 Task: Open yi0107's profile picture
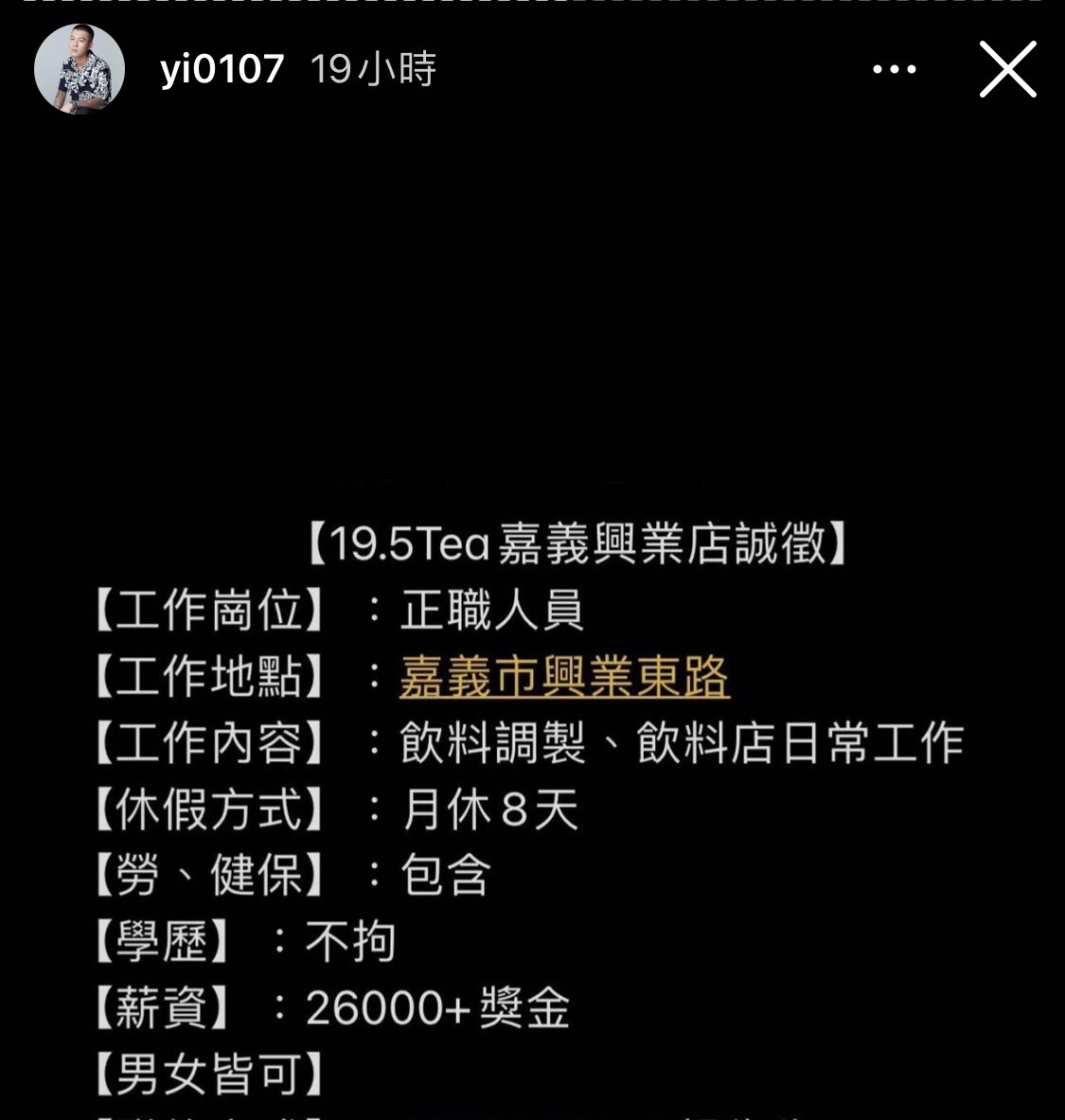(x=80, y=69)
